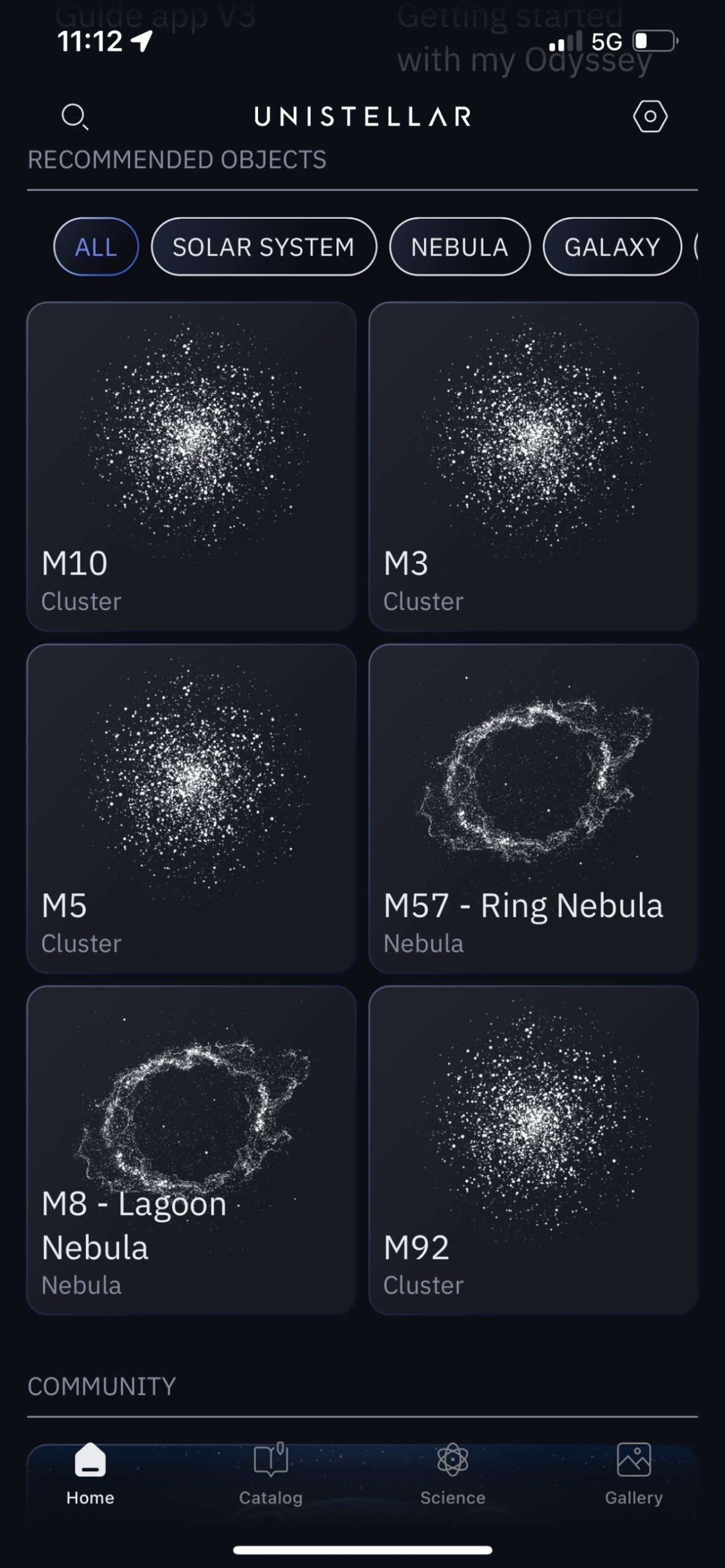The image size is (725, 1568).
Task: Show only GALAXY objects
Action: (x=612, y=247)
